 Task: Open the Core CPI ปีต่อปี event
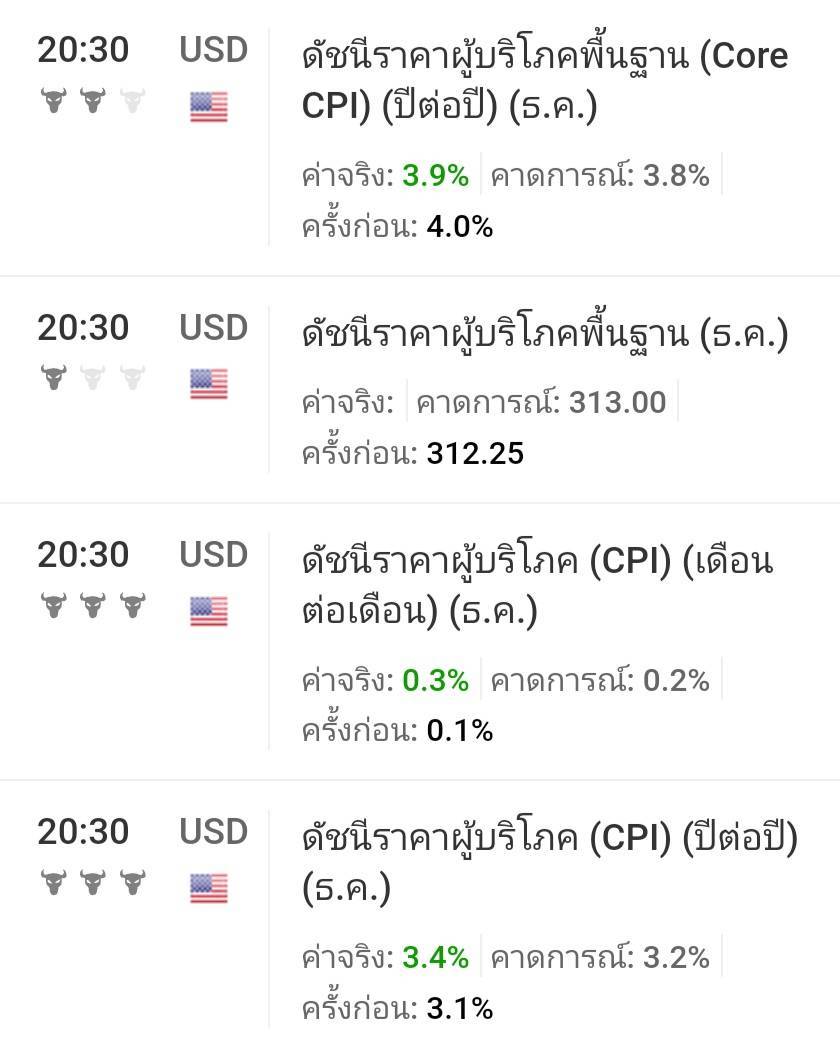(544, 81)
